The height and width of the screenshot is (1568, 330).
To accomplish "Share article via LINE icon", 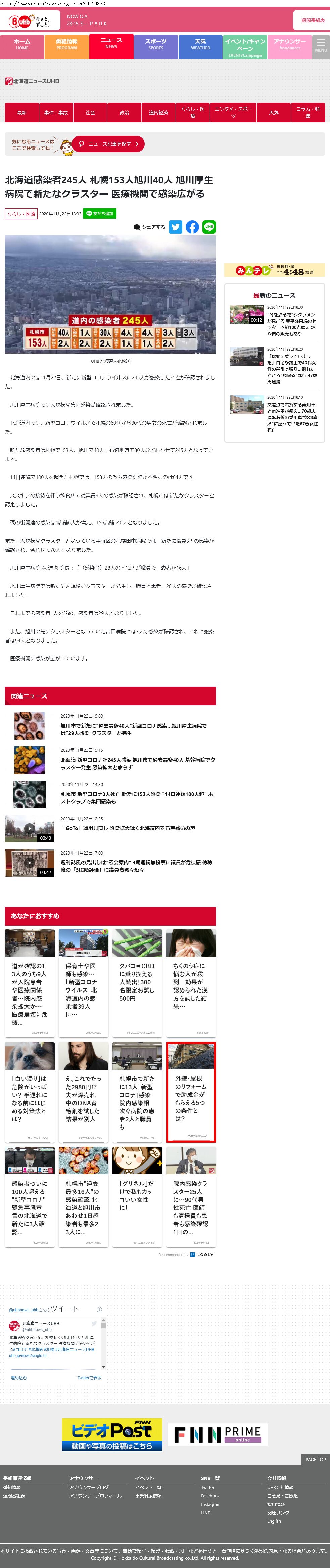I will pos(209,227).
